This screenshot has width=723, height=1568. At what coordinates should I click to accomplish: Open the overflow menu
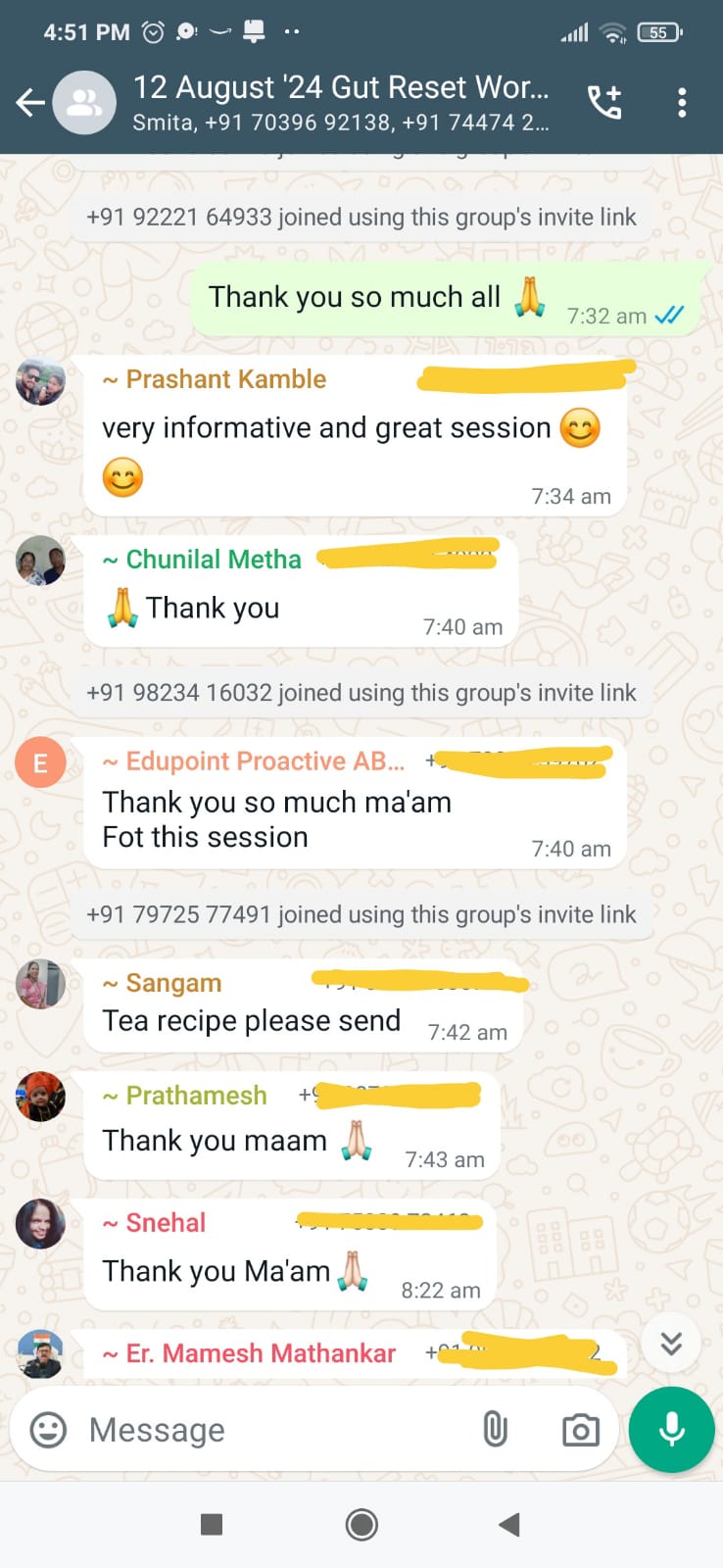(x=682, y=102)
